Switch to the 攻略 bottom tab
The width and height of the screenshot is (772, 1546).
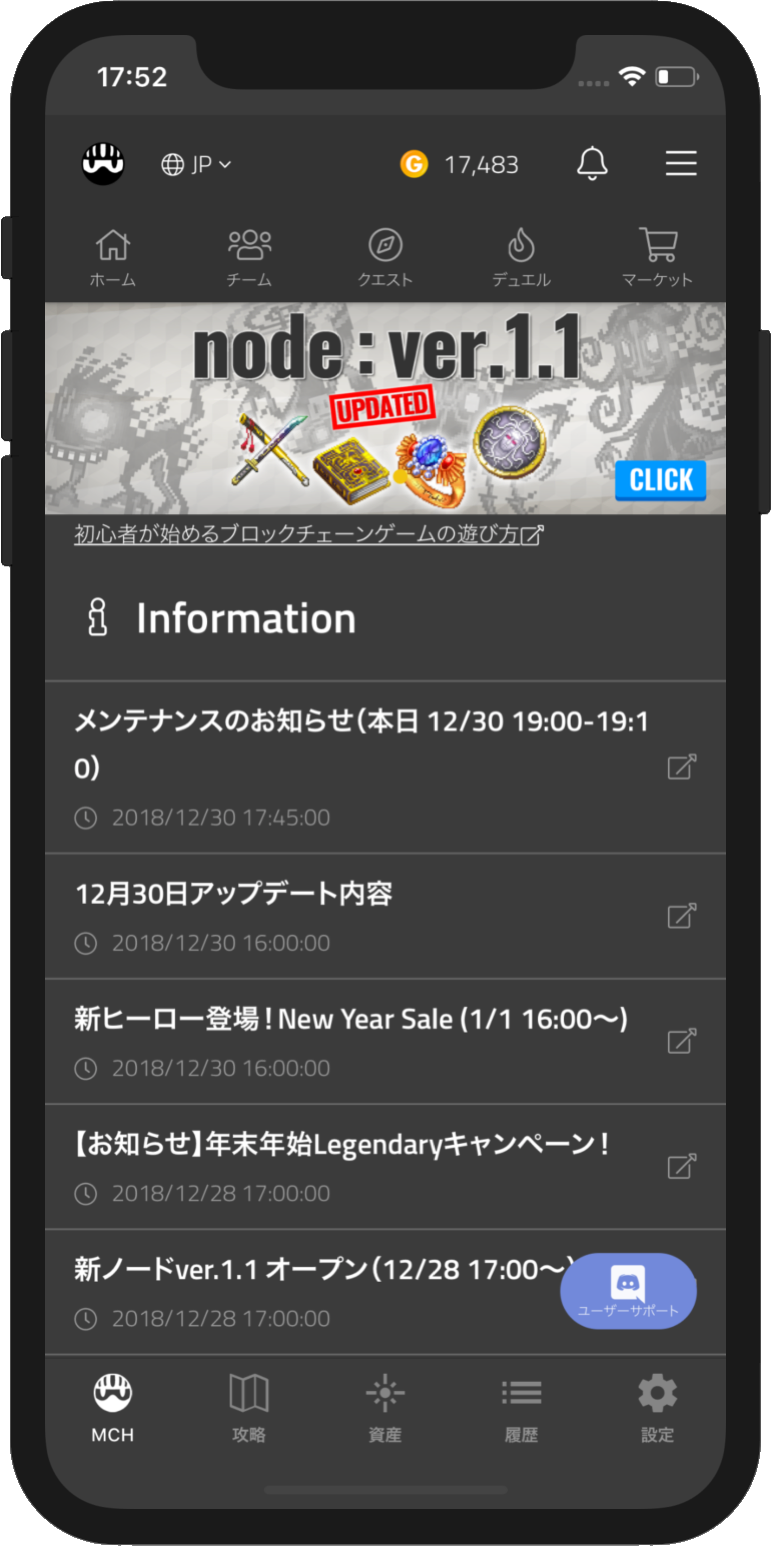[x=249, y=1407]
